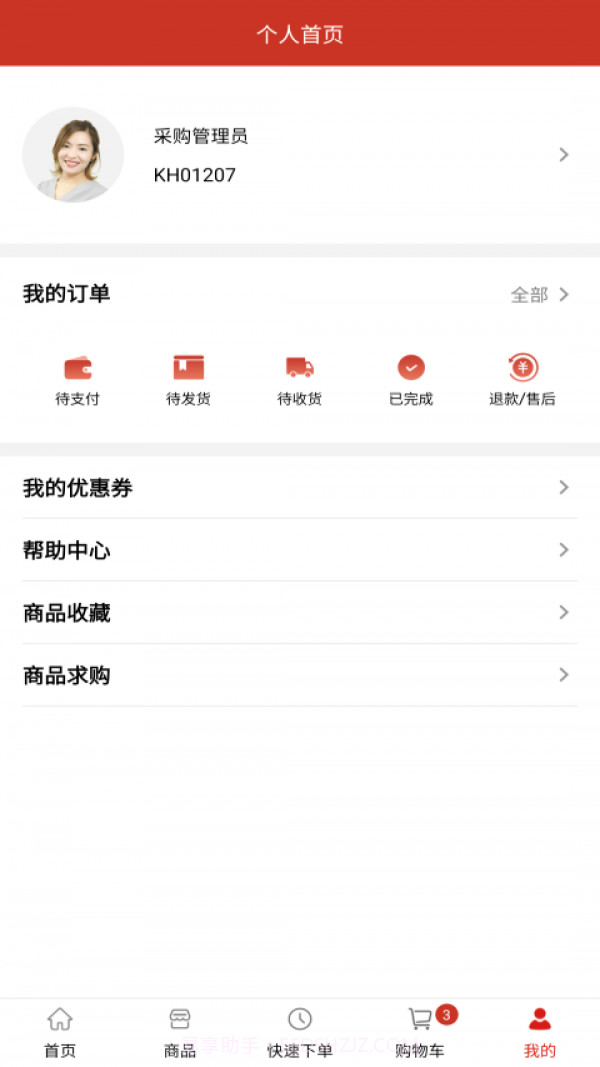Open 商品求购 row
Screen dimensions: 600x1067
[x=300, y=675]
